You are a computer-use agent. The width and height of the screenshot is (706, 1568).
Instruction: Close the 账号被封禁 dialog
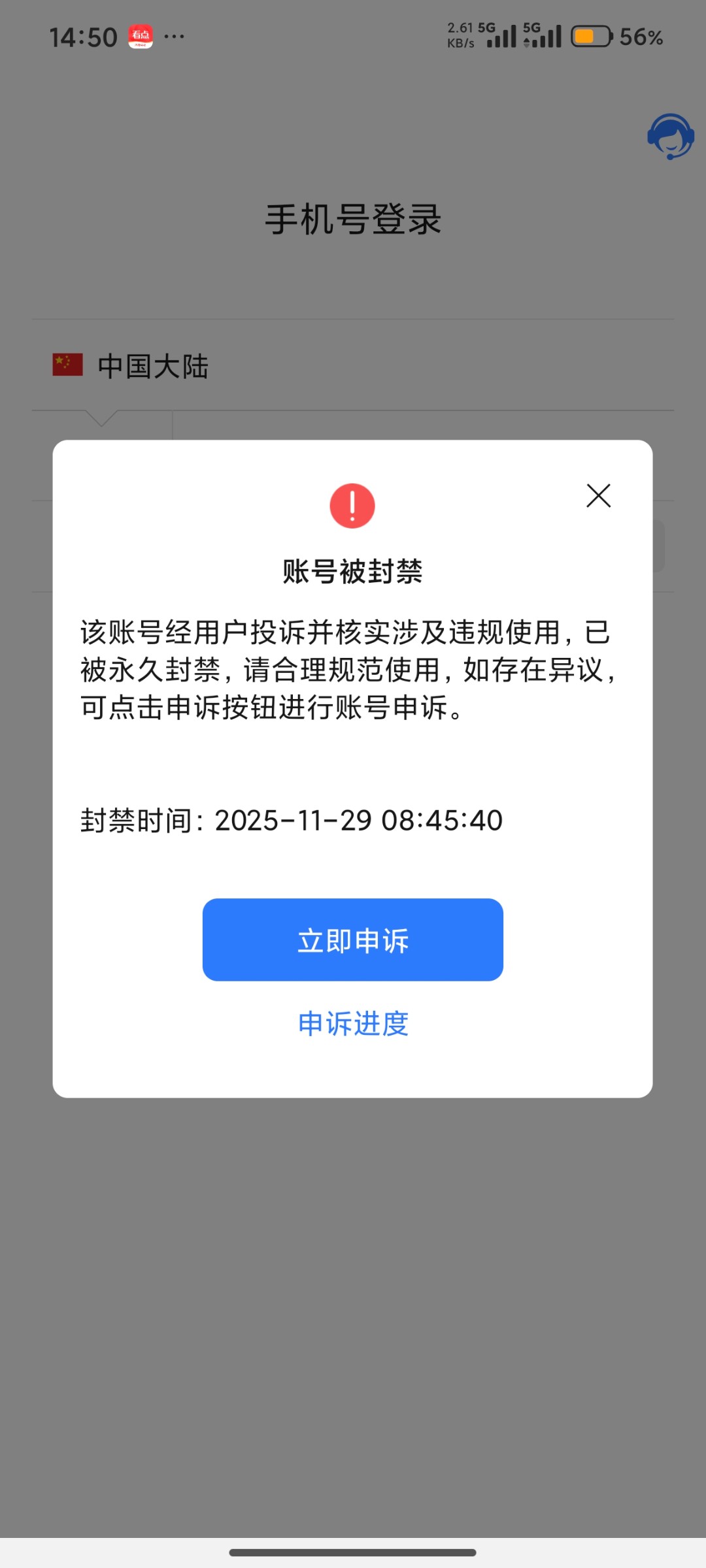click(599, 496)
